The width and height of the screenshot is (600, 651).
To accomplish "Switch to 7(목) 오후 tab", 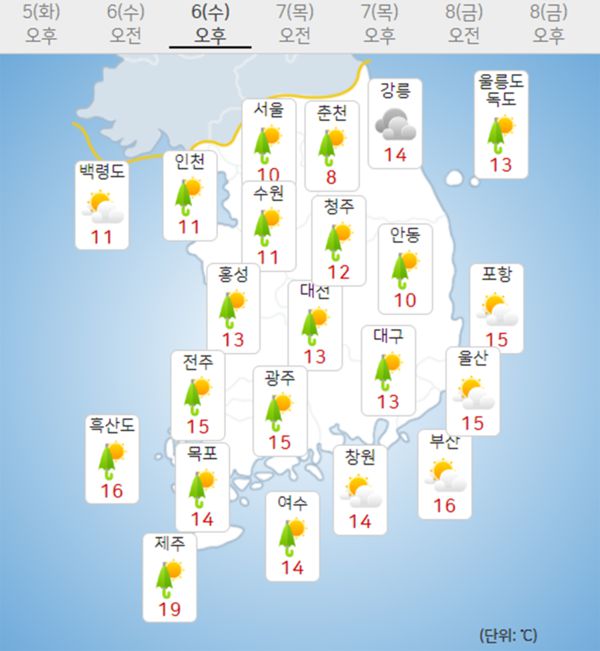I will tap(379, 25).
